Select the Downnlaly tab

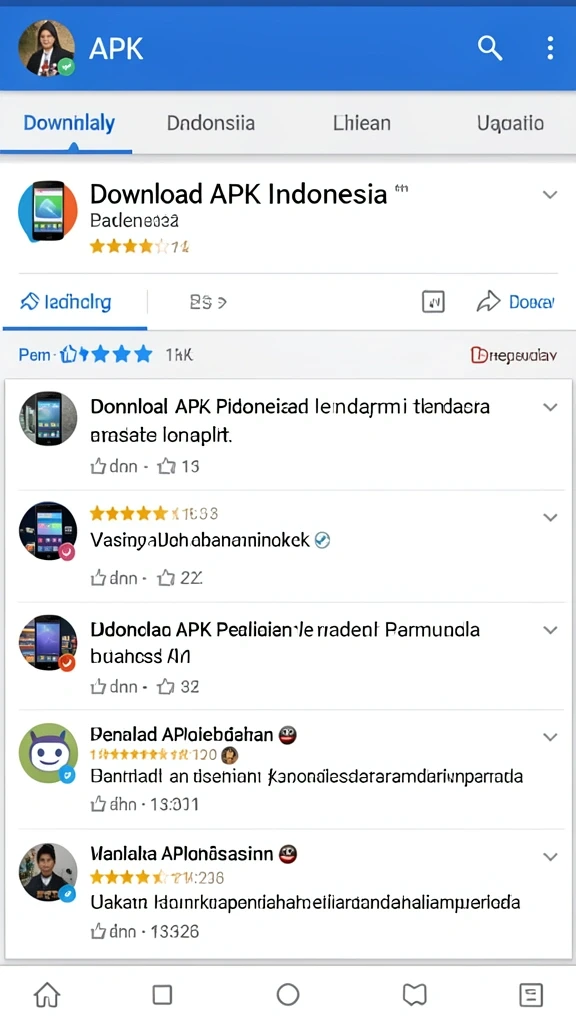click(69, 123)
